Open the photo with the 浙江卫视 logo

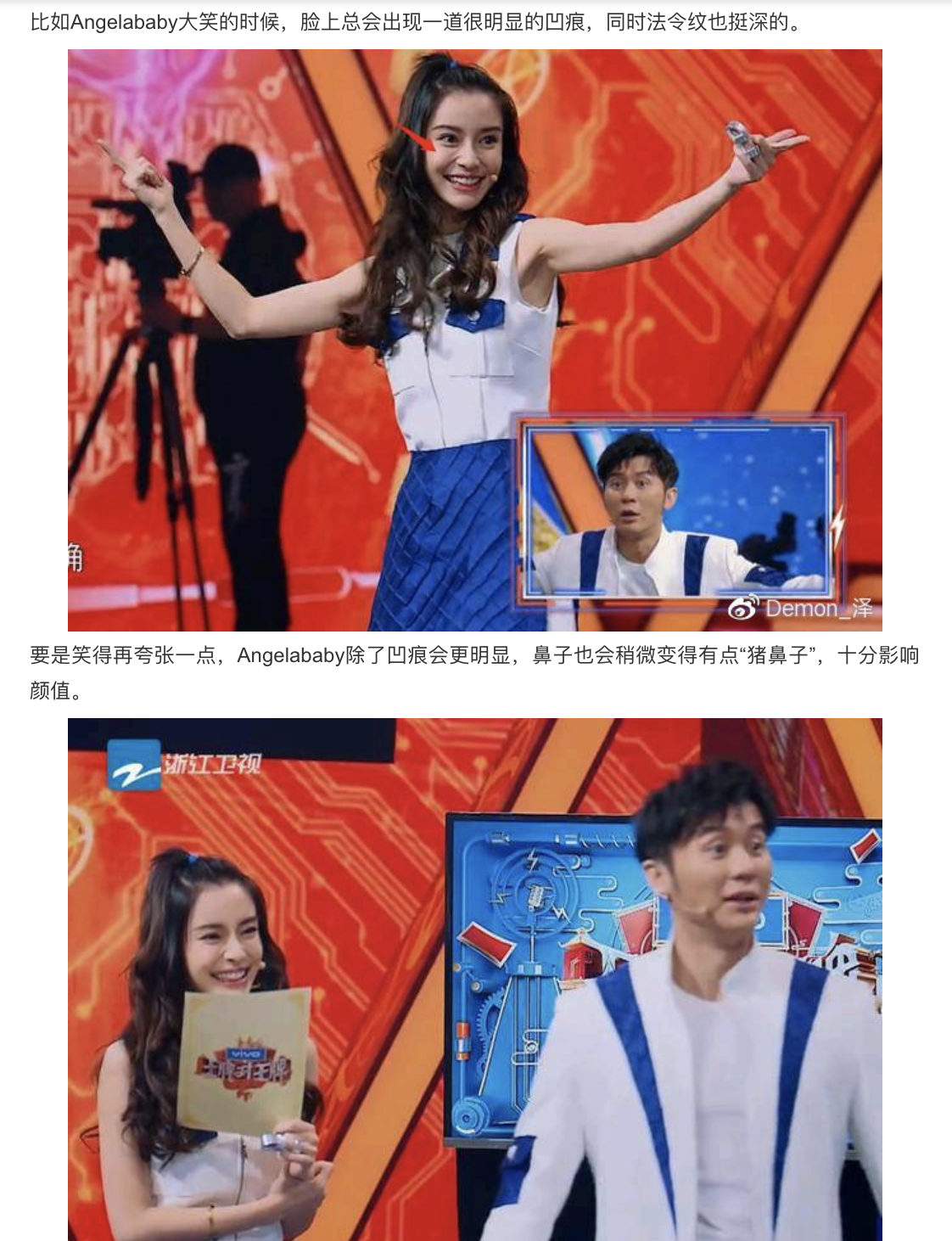[474, 978]
